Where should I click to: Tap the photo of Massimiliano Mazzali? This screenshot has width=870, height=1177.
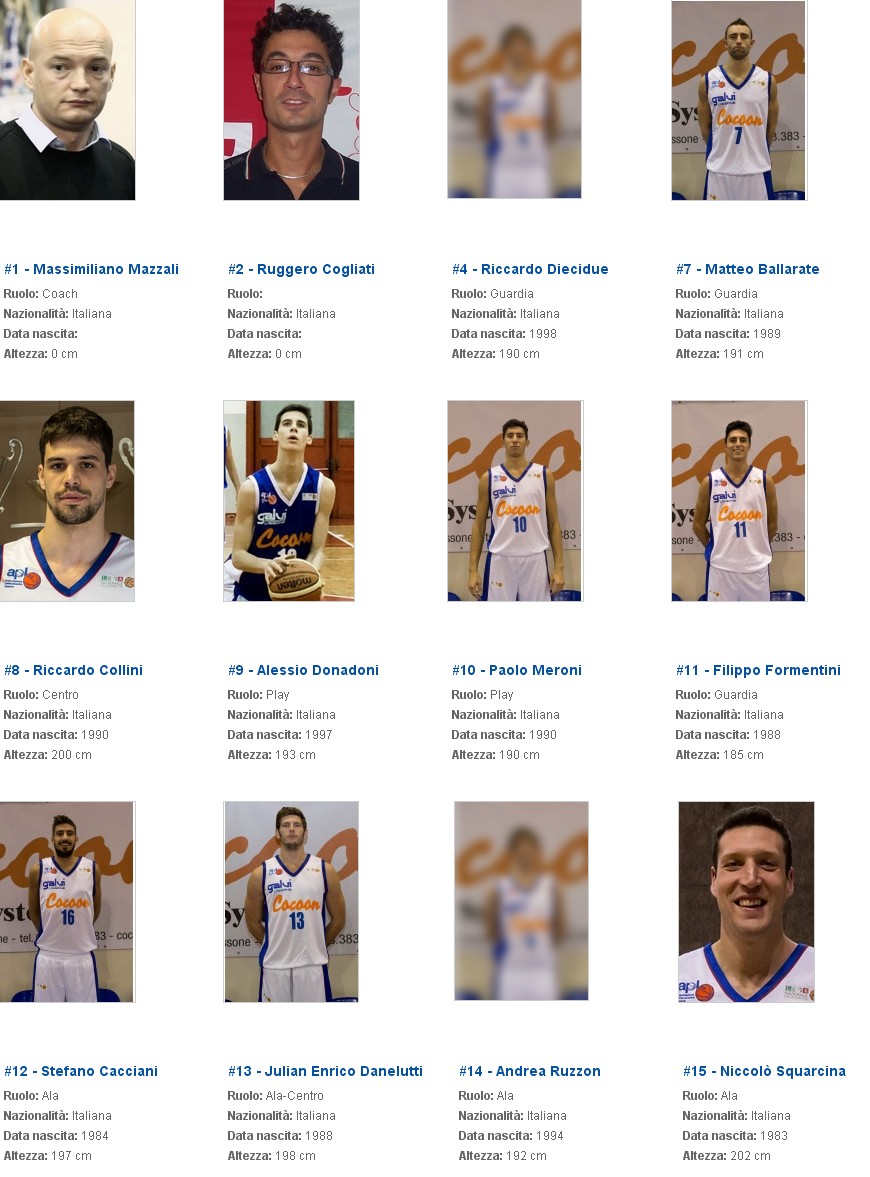click(x=67, y=100)
